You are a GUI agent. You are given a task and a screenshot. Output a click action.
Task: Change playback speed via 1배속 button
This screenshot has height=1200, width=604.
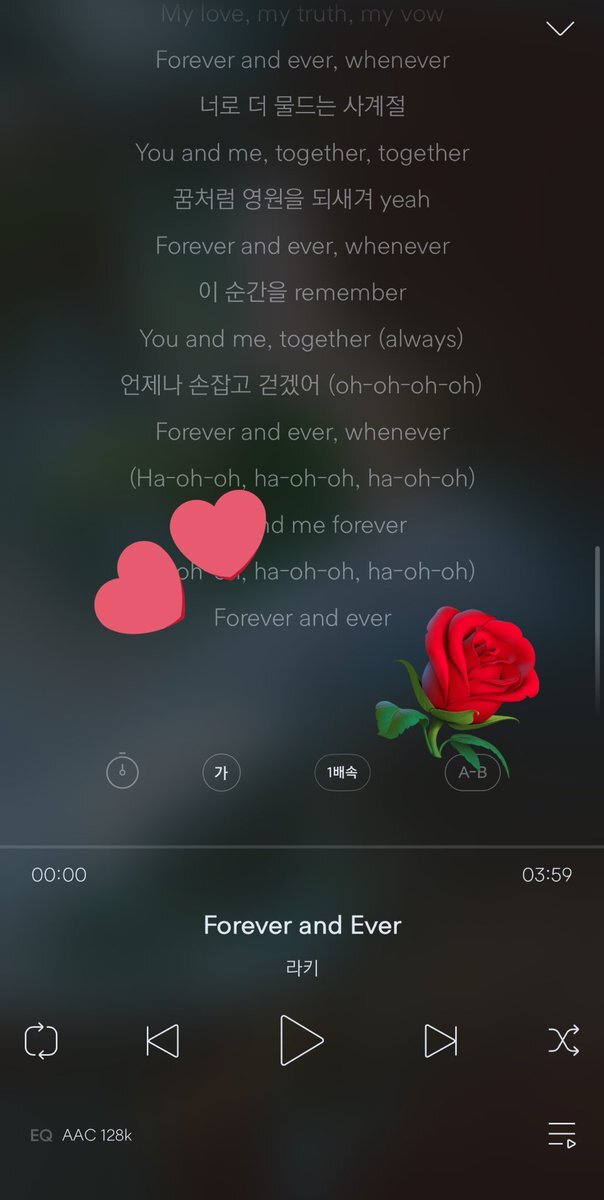[x=342, y=772]
